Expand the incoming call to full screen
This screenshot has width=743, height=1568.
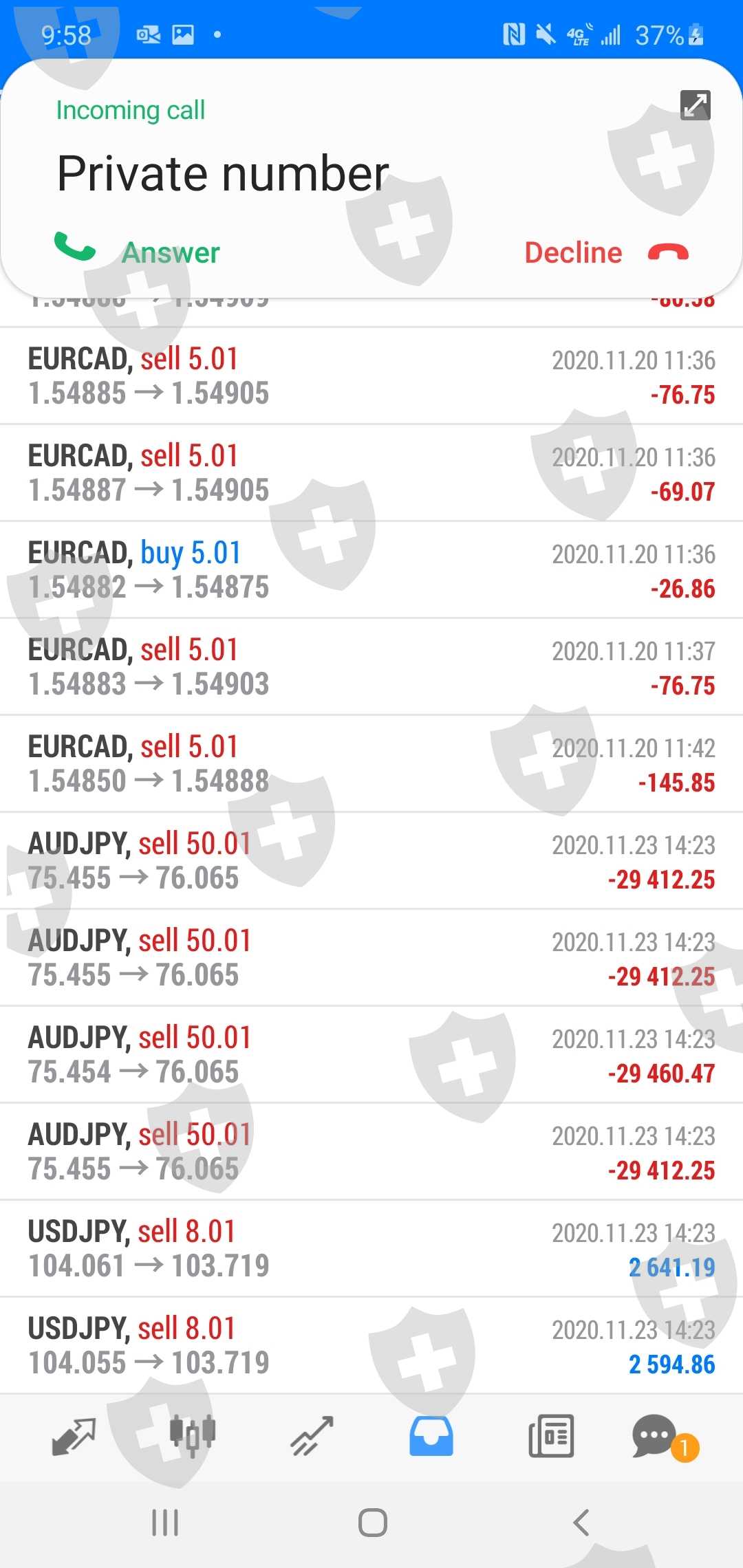pyautogui.click(x=695, y=106)
